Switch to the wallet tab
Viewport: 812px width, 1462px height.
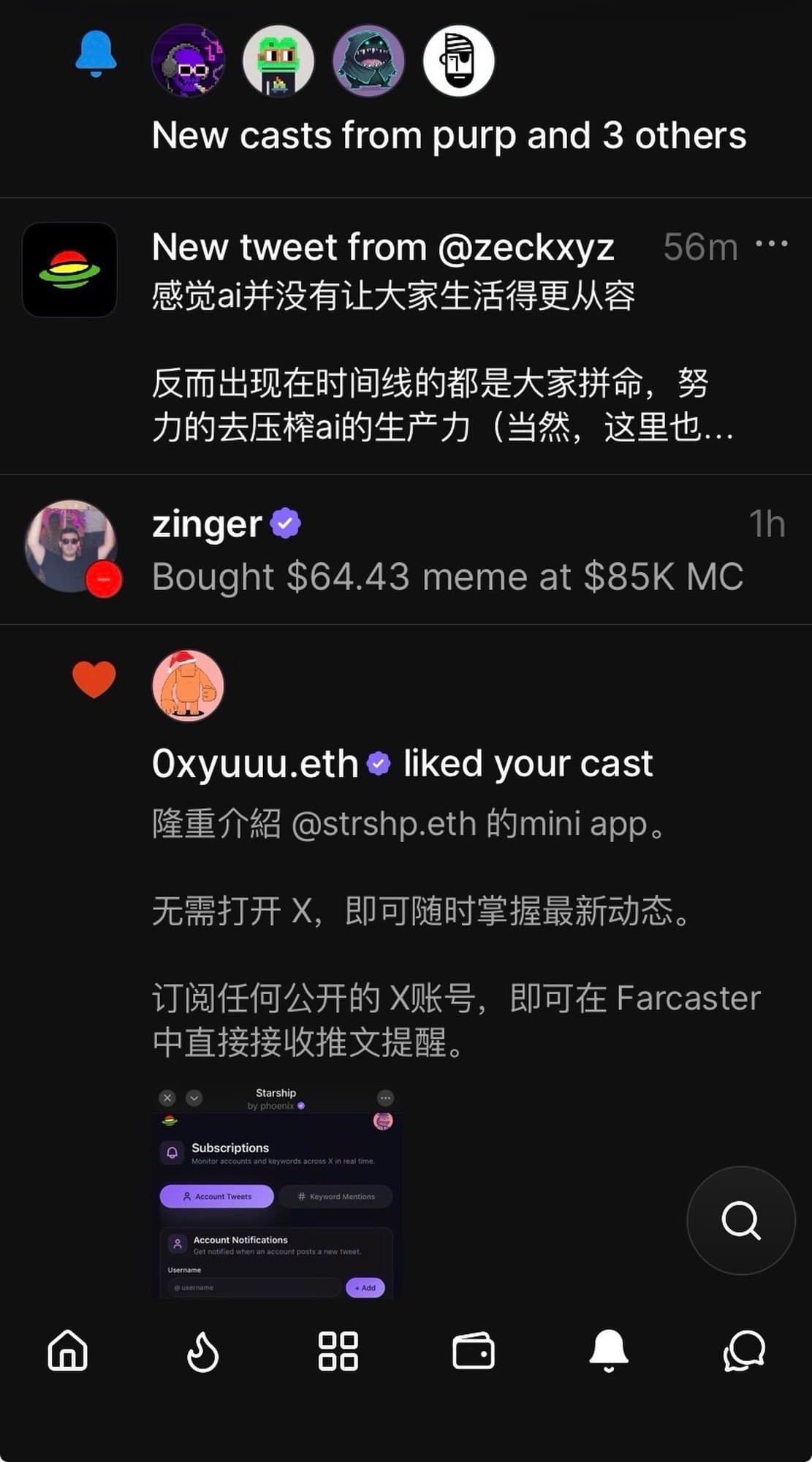point(474,1350)
